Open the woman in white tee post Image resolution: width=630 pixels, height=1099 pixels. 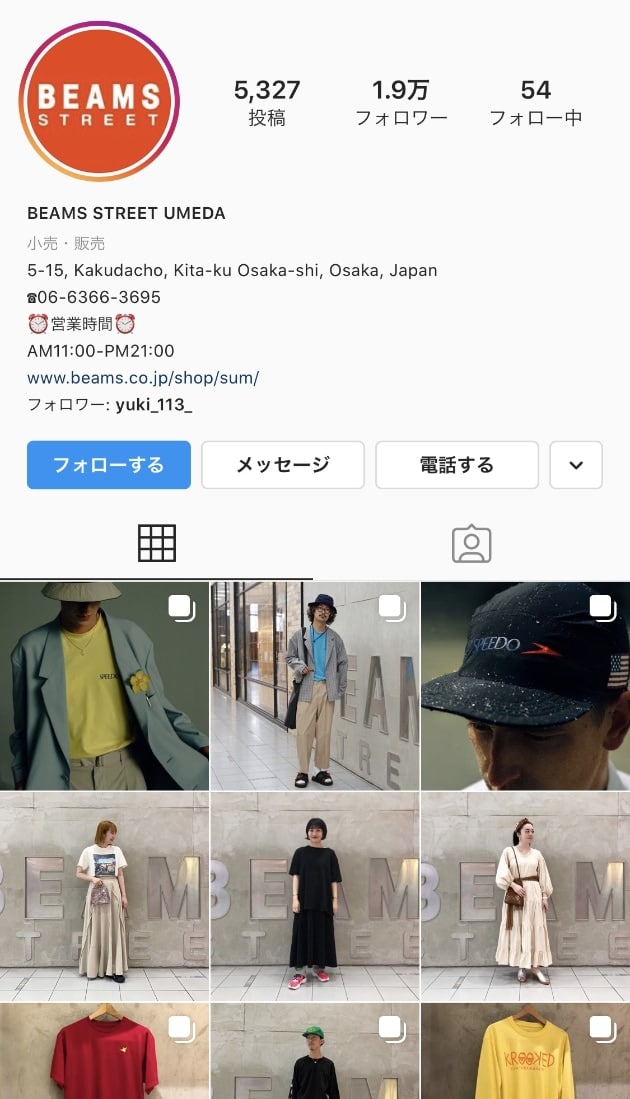(104, 896)
